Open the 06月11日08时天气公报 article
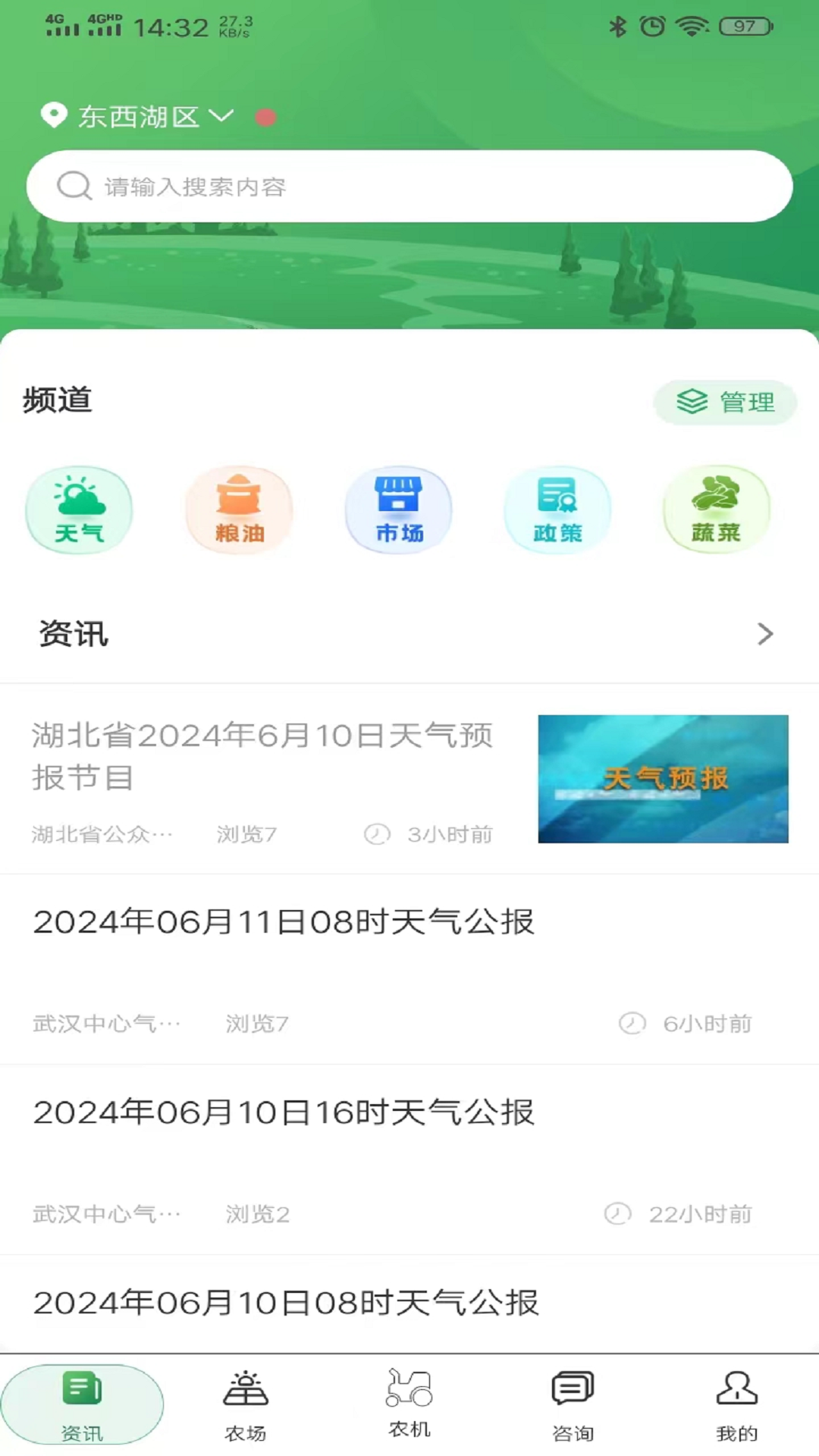 coord(283,923)
